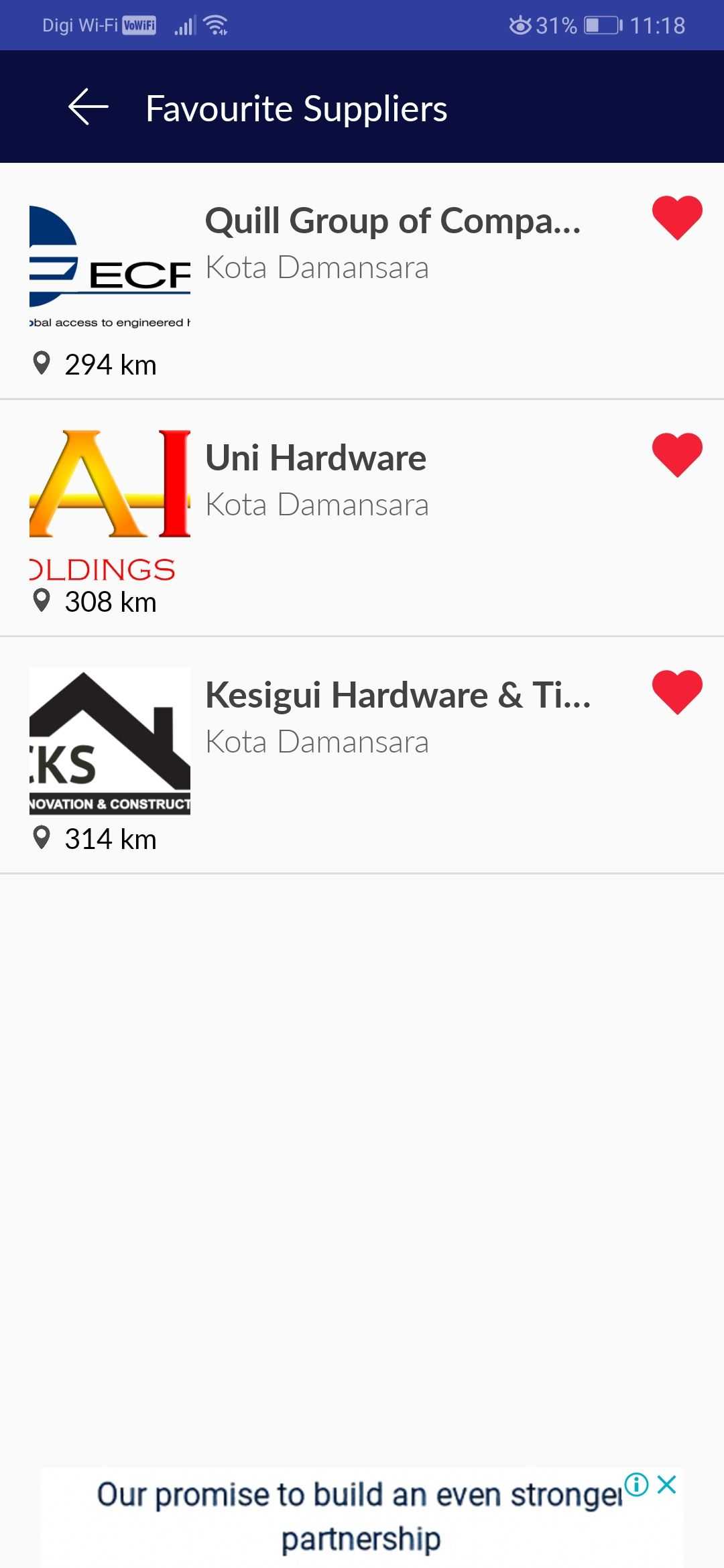Image resolution: width=724 pixels, height=1568 pixels.
Task: Tap the location pin icon beside 314 km
Action: (42, 837)
